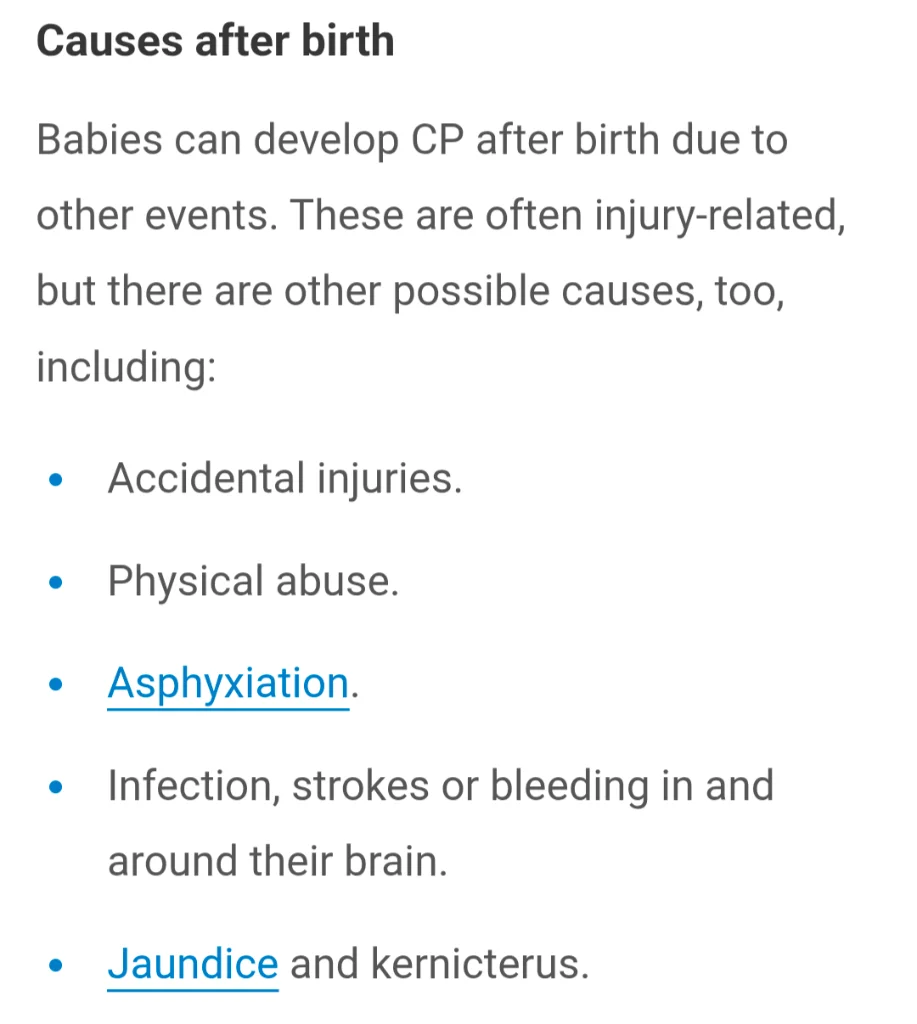Follow the Jaundice link
This screenshot has height=1024, width=917.
pyautogui.click(x=192, y=964)
